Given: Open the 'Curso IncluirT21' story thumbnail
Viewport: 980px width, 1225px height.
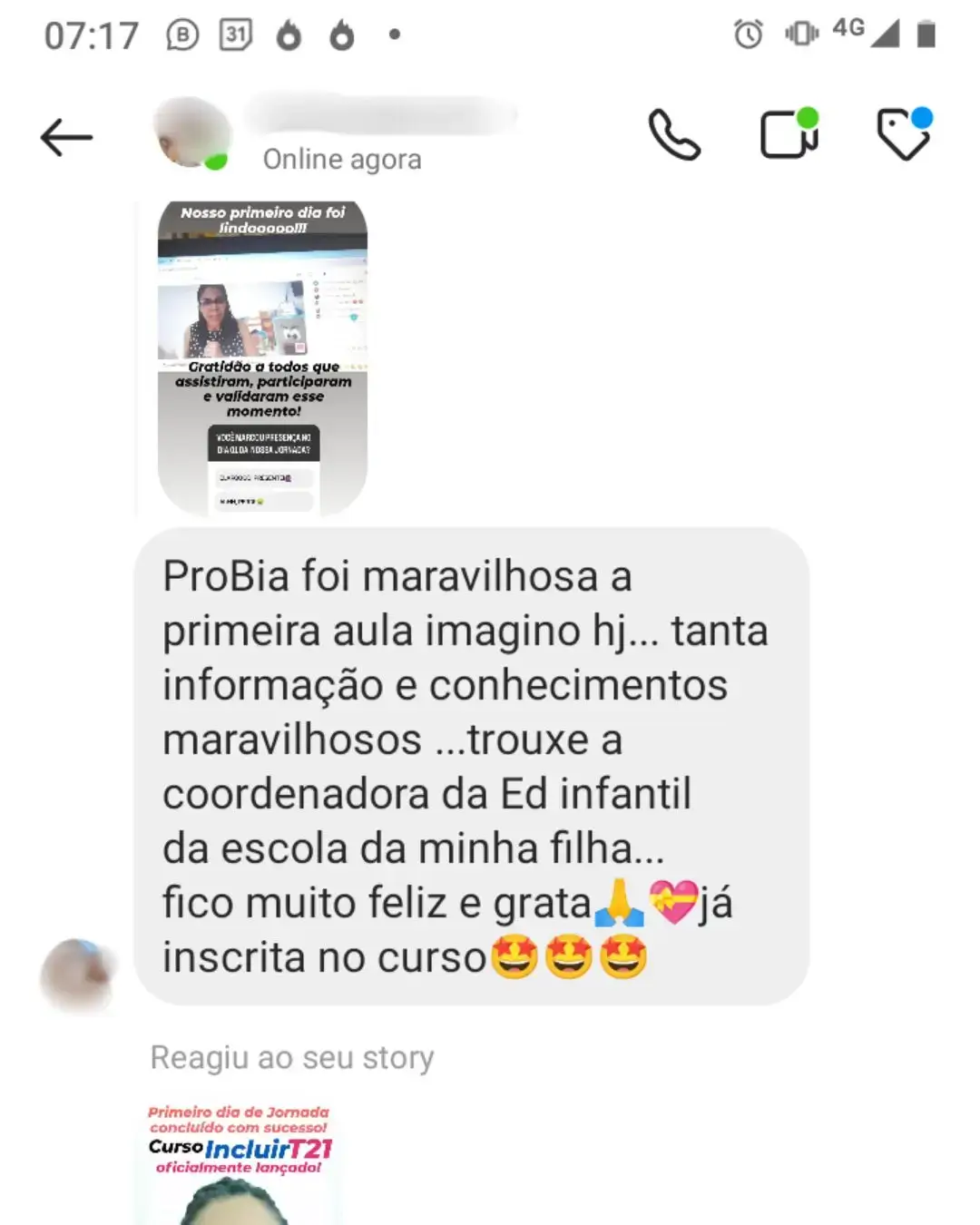Looking at the screenshot, I should 240,1163.
